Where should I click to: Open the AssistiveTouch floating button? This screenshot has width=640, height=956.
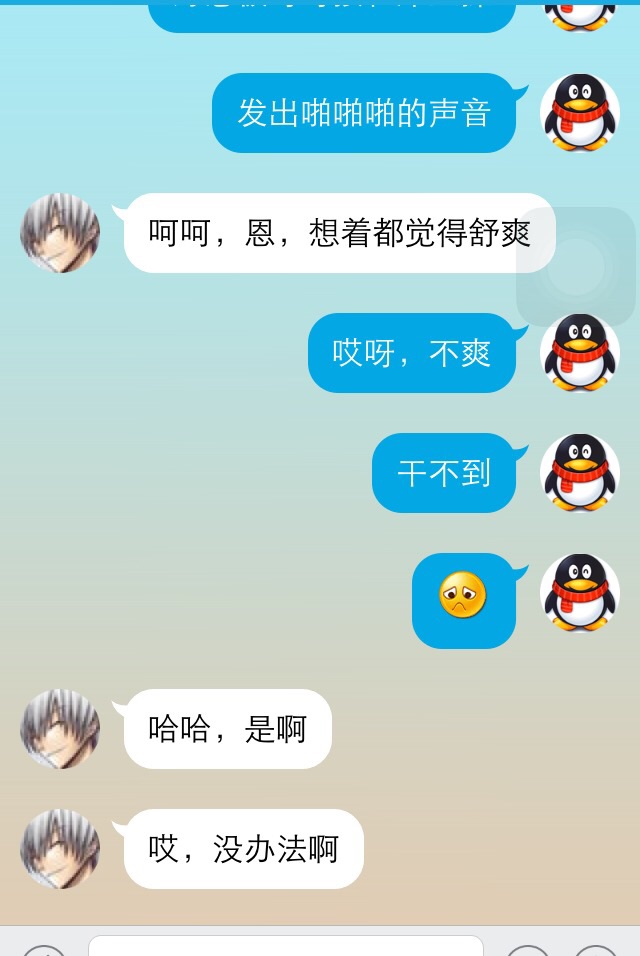point(576,267)
